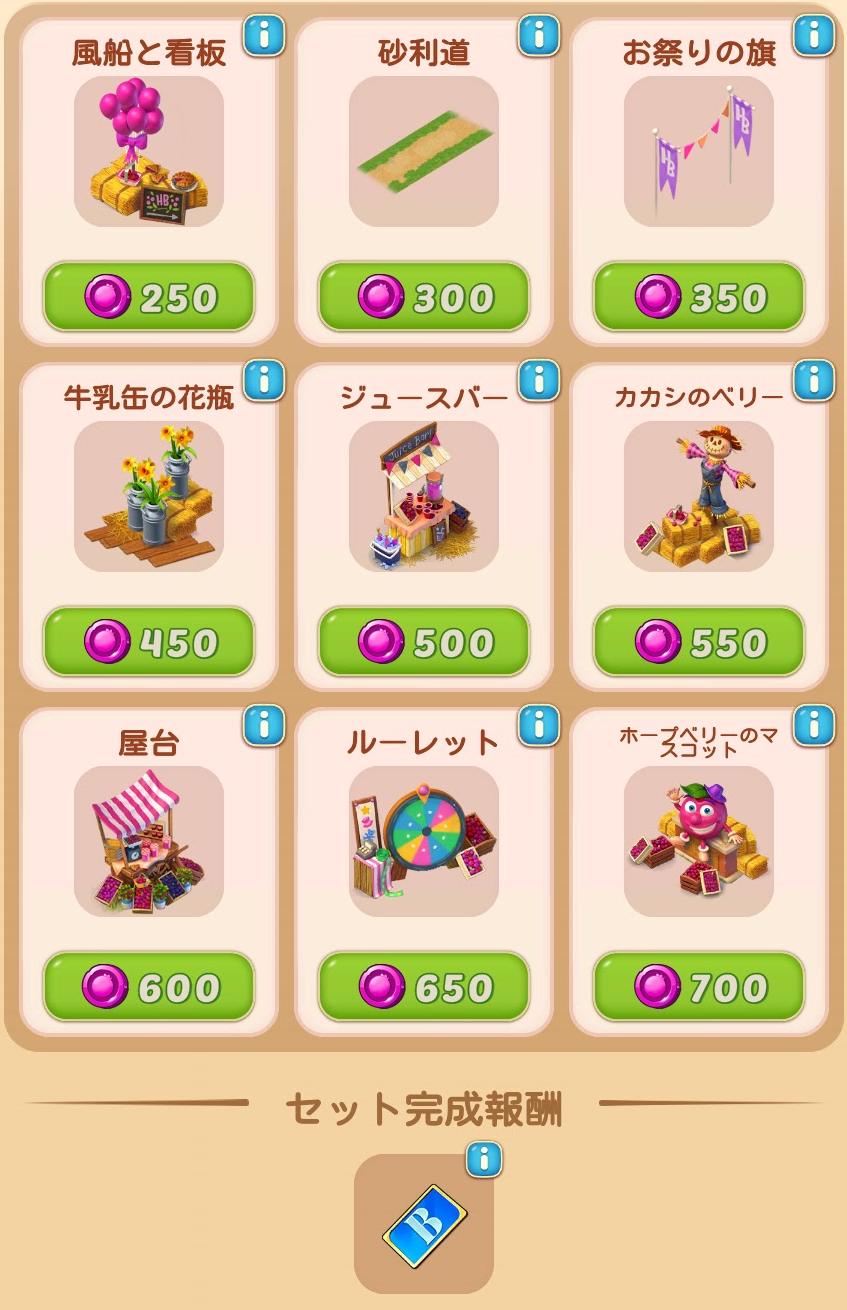View info for カカシのベリー
The width and height of the screenshot is (847, 1310).
[814, 380]
